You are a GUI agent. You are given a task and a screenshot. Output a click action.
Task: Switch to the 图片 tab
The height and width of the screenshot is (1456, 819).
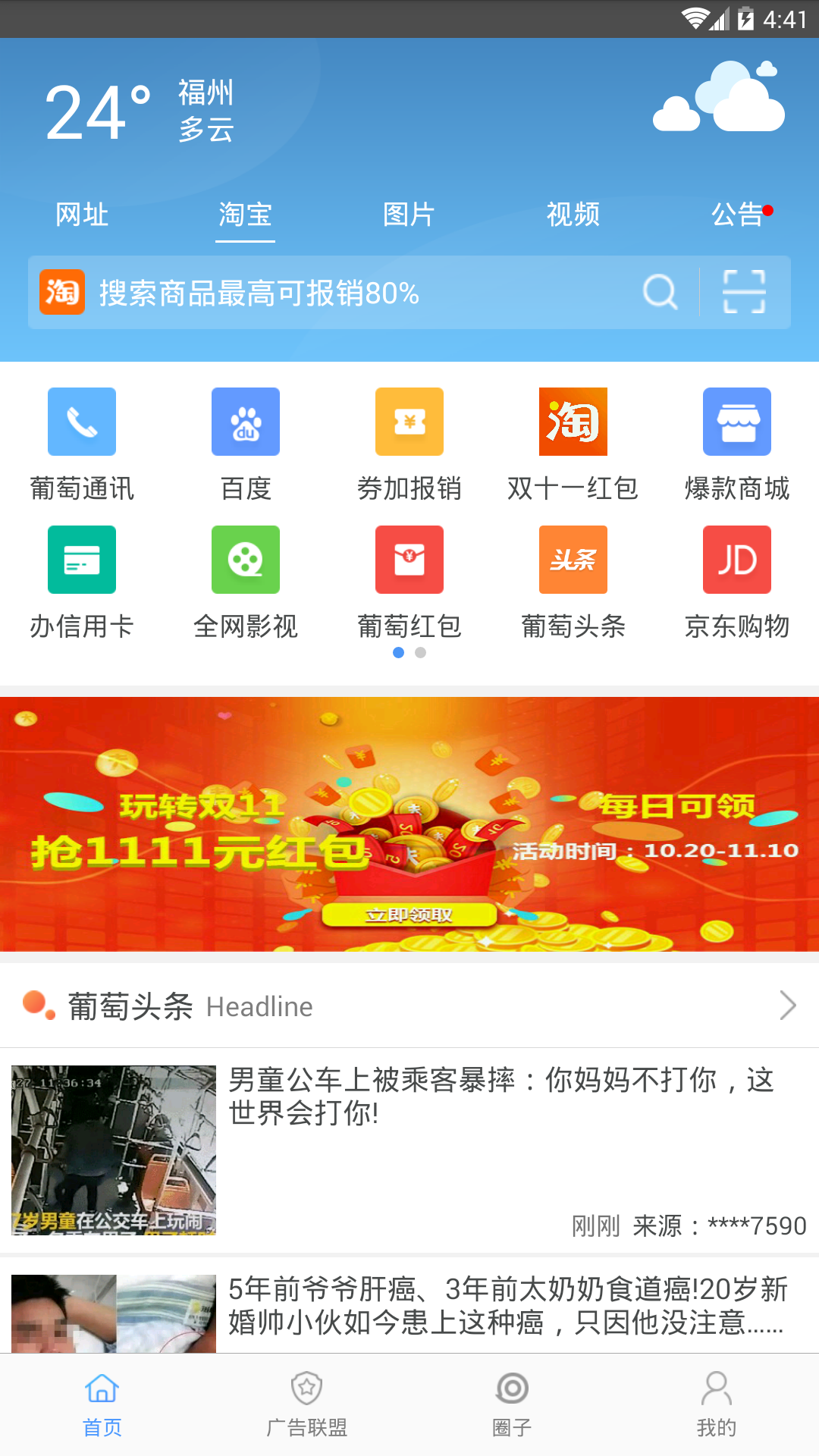(x=409, y=215)
